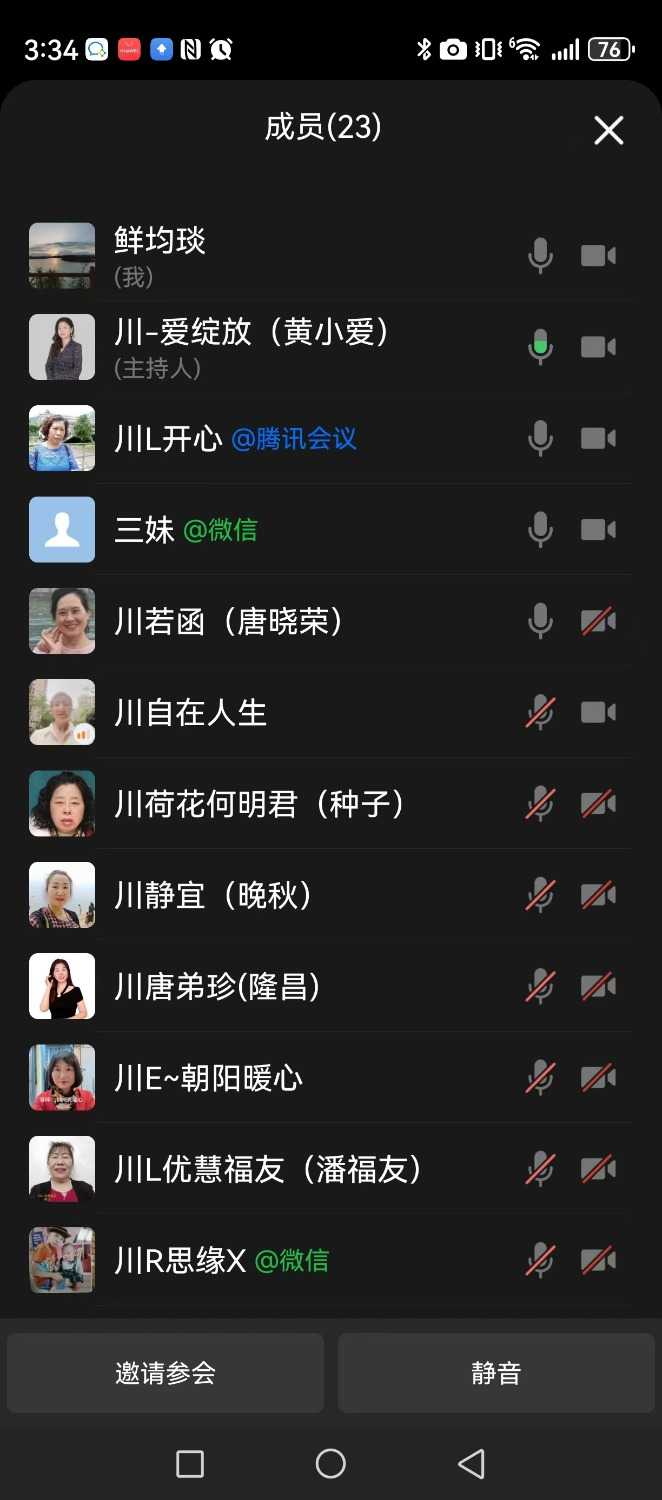Toggle microphone for 鲜均琰 (我)
Screen dimensions: 662x1500
point(540,256)
